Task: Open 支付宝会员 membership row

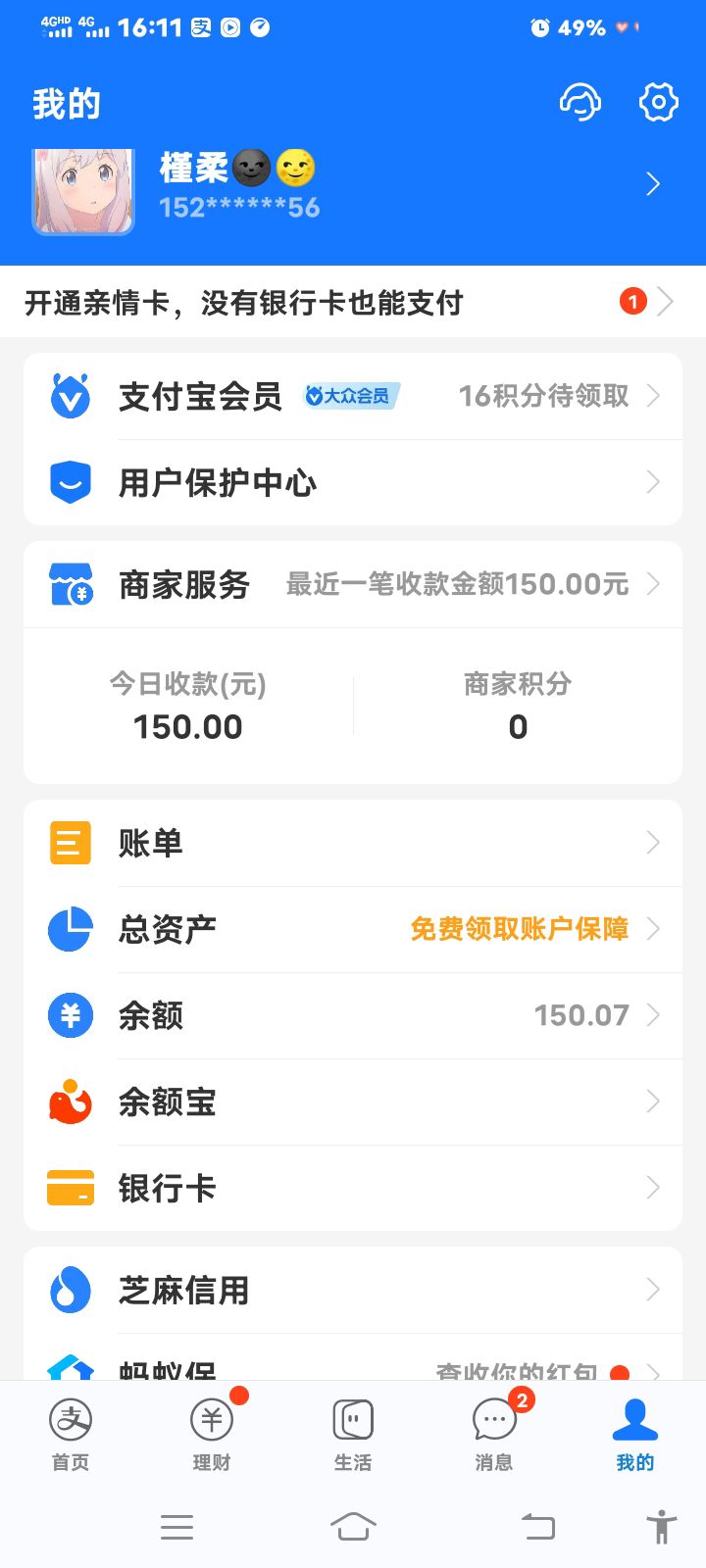Action: [x=353, y=396]
